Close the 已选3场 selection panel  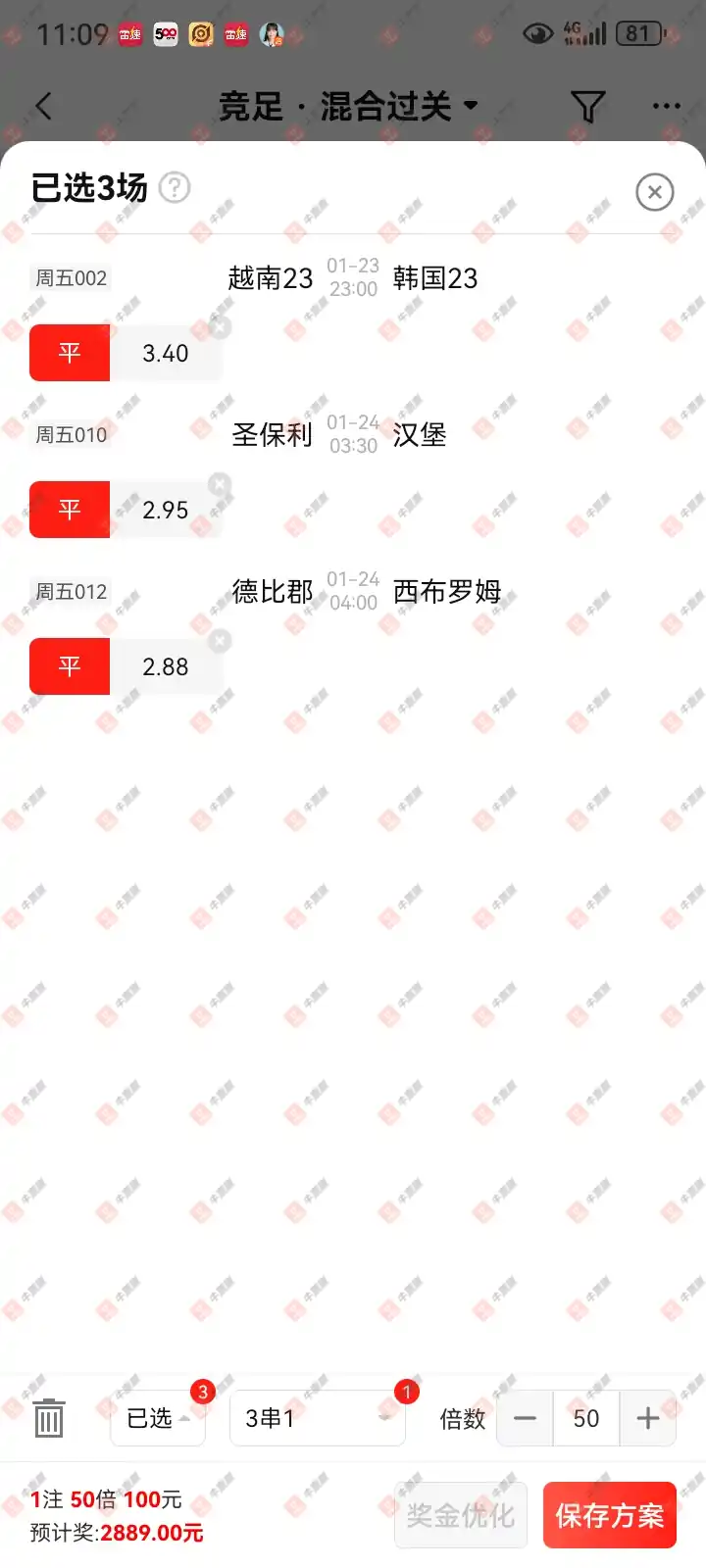(x=654, y=192)
